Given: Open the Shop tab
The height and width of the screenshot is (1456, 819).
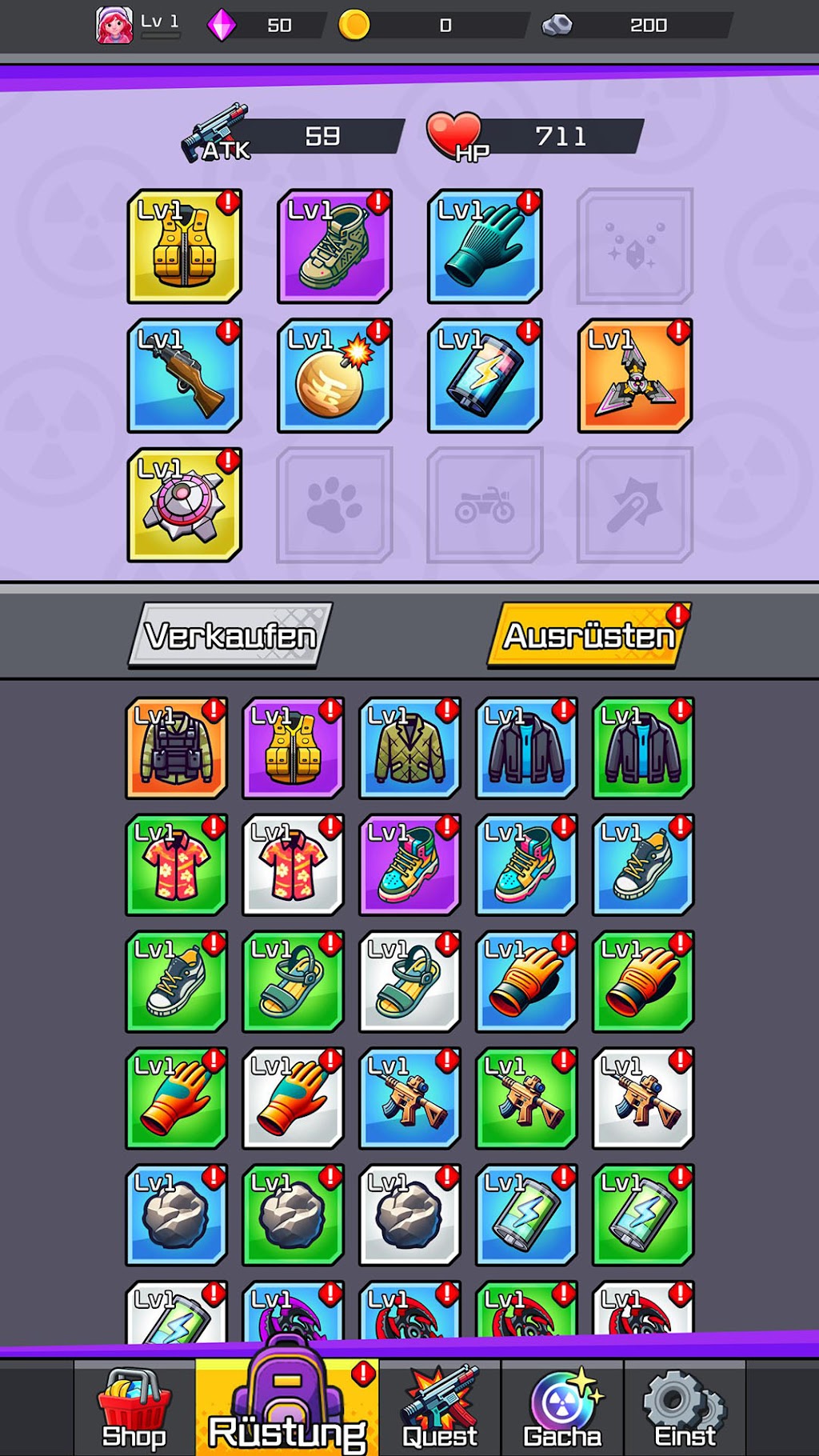Looking at the screenshot, I should [x=134, y=1408].
